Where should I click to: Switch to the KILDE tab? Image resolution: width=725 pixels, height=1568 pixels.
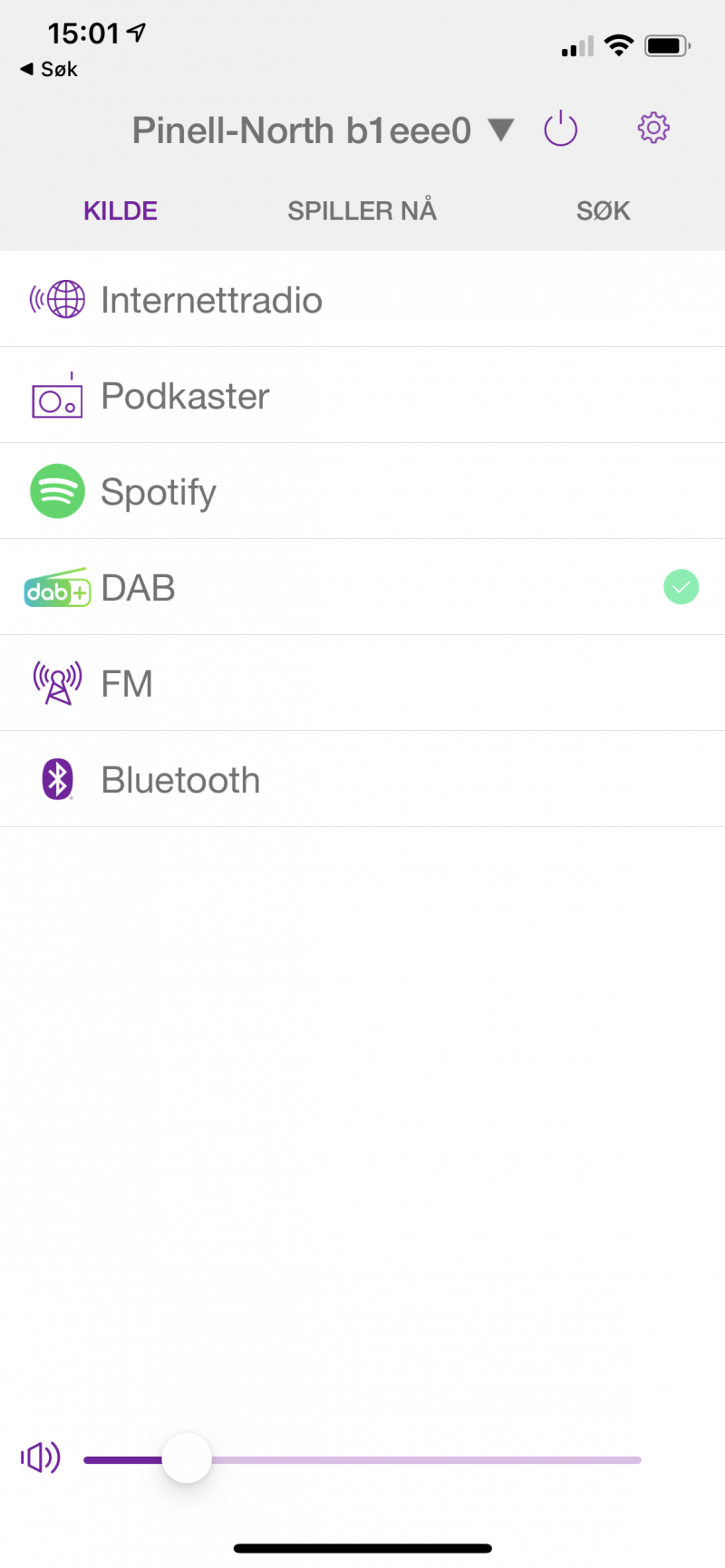coord(121,211)
